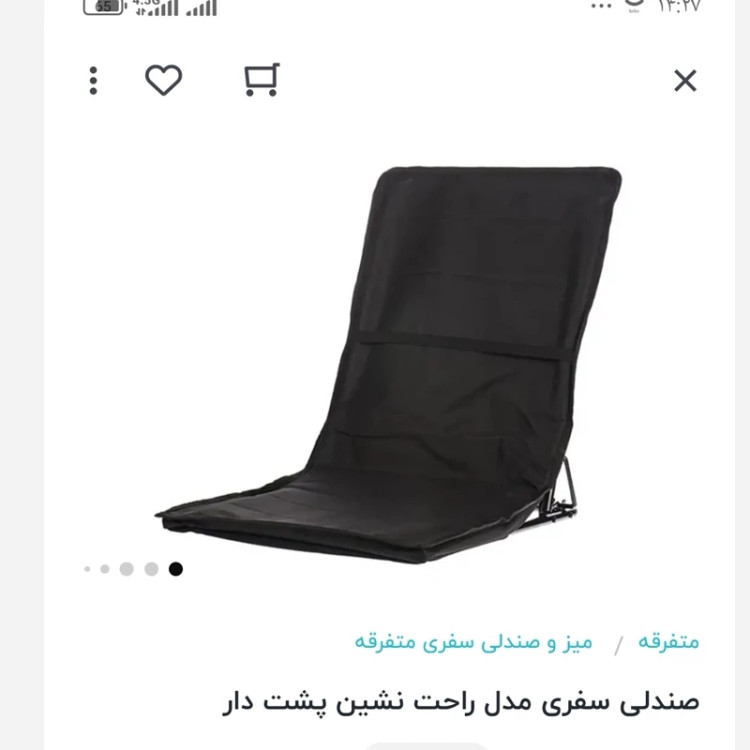Open the shopping cart
The width and height of the screenshot is (750, 750).
[262, 80]
